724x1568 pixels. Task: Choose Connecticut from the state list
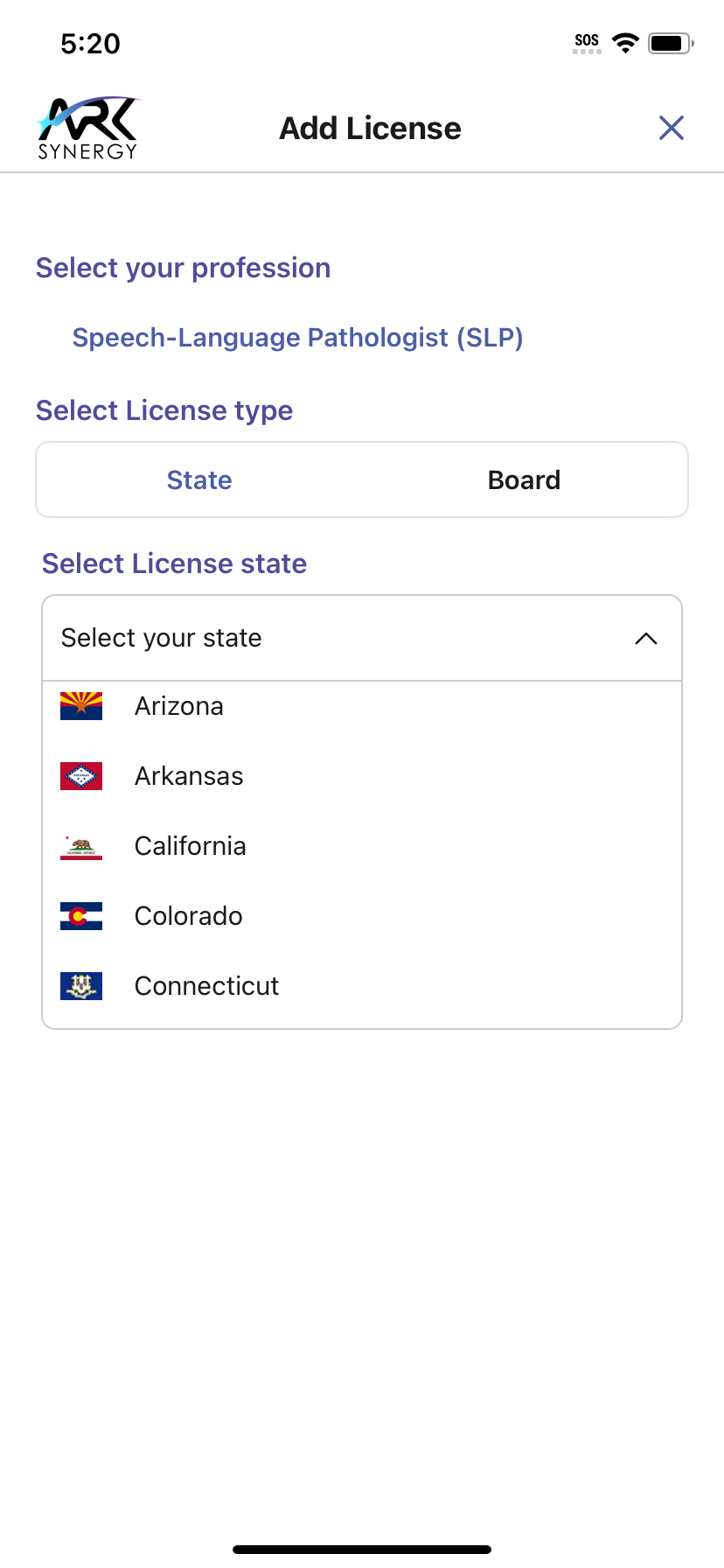pos(205,986)
